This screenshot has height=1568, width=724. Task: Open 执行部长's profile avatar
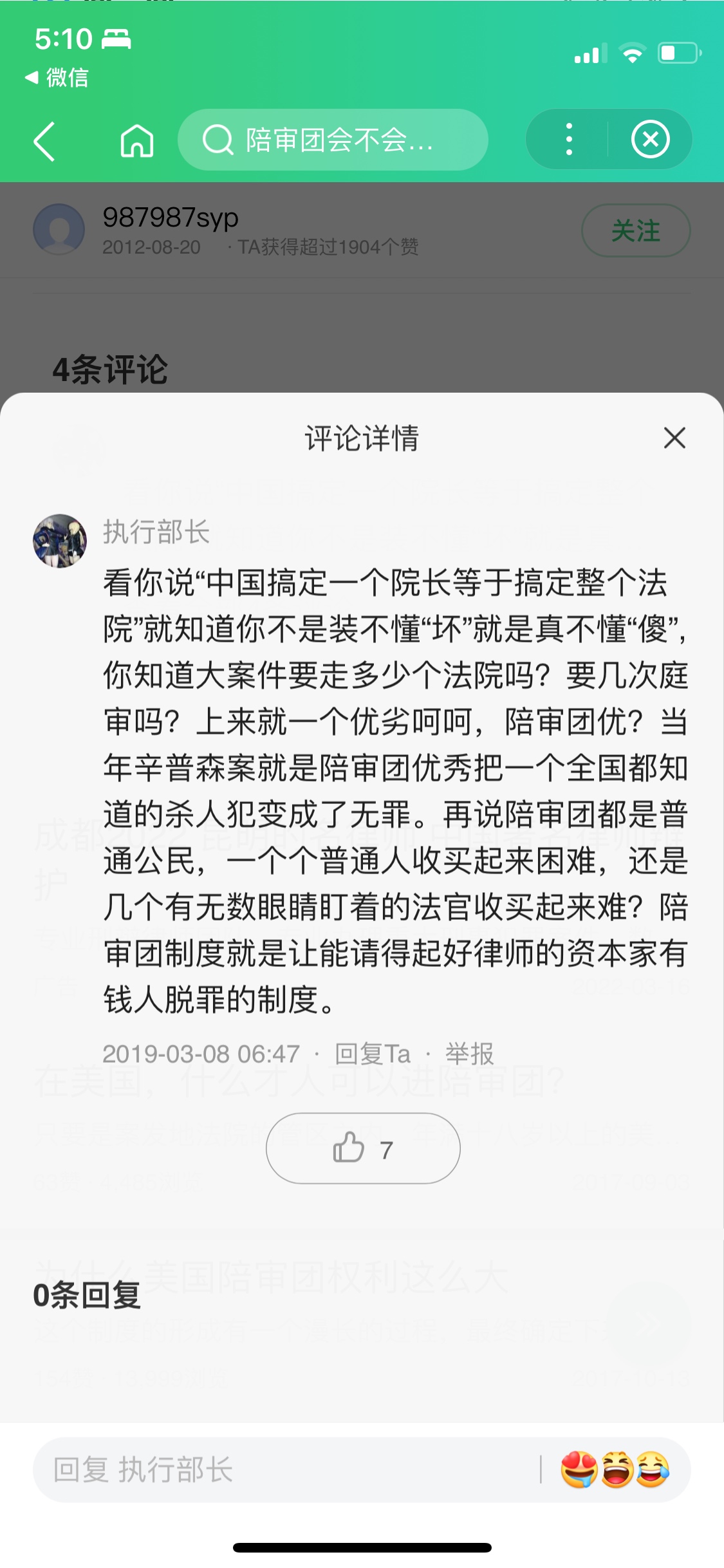tap(60, 541)
